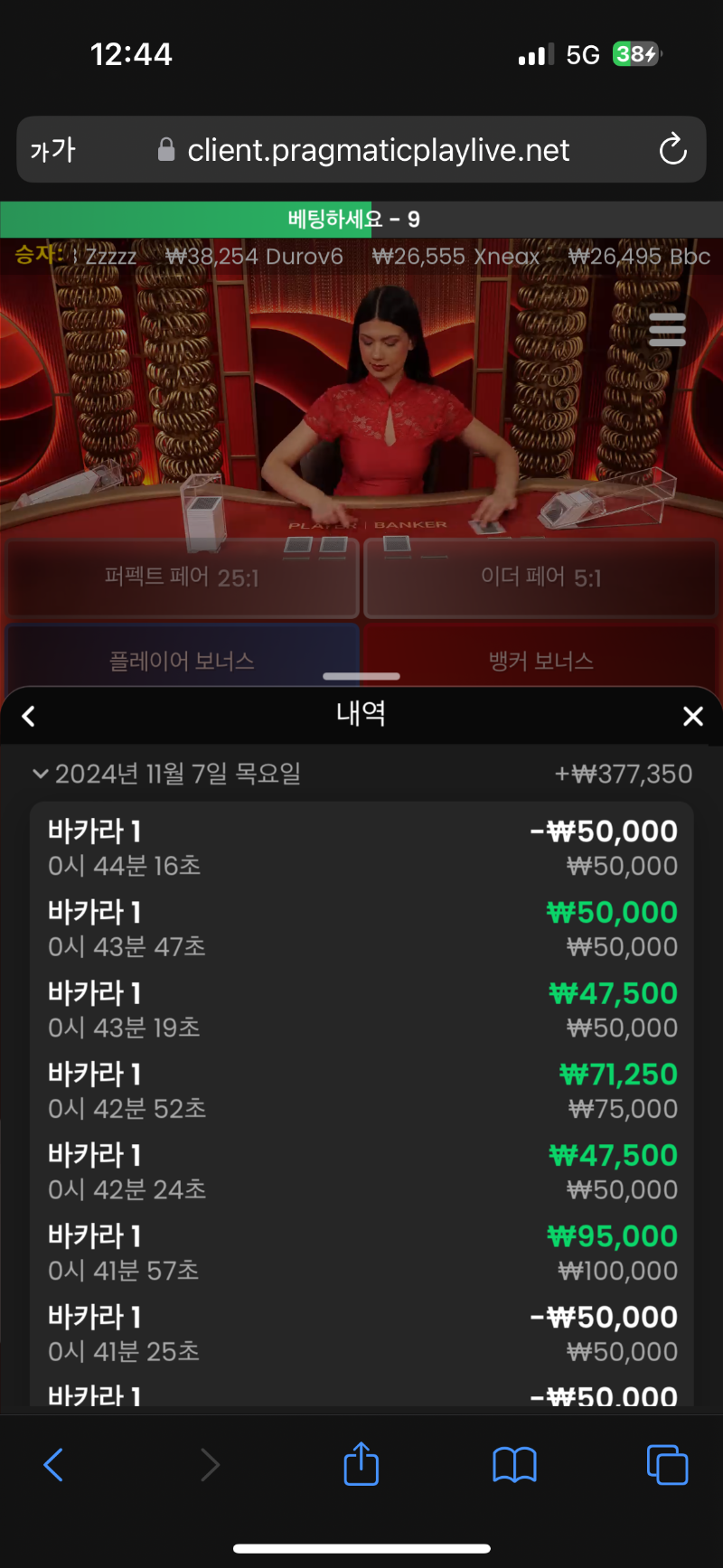Tap the client.pragmaticplaylive.net address field
Viewport: 723px width, 1568px height.
pyautogui.click(x=363, y=150)
